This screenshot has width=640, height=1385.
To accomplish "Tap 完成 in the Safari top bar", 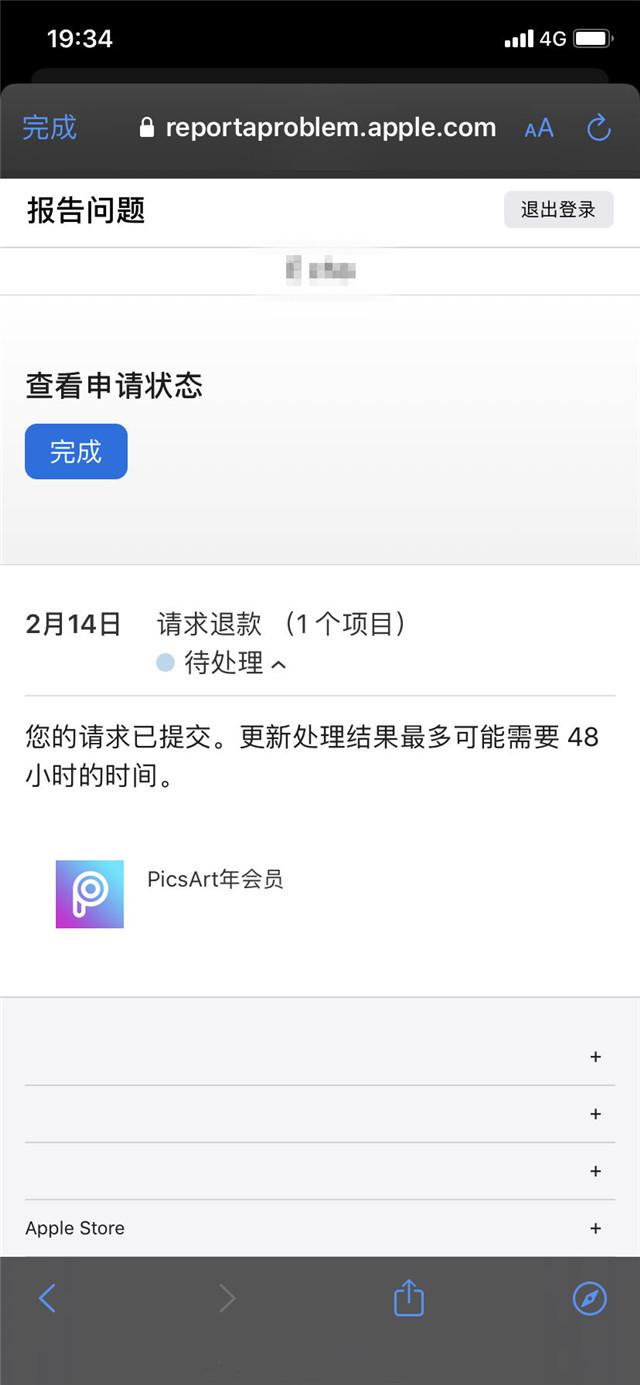I will [x=49, y=128].
